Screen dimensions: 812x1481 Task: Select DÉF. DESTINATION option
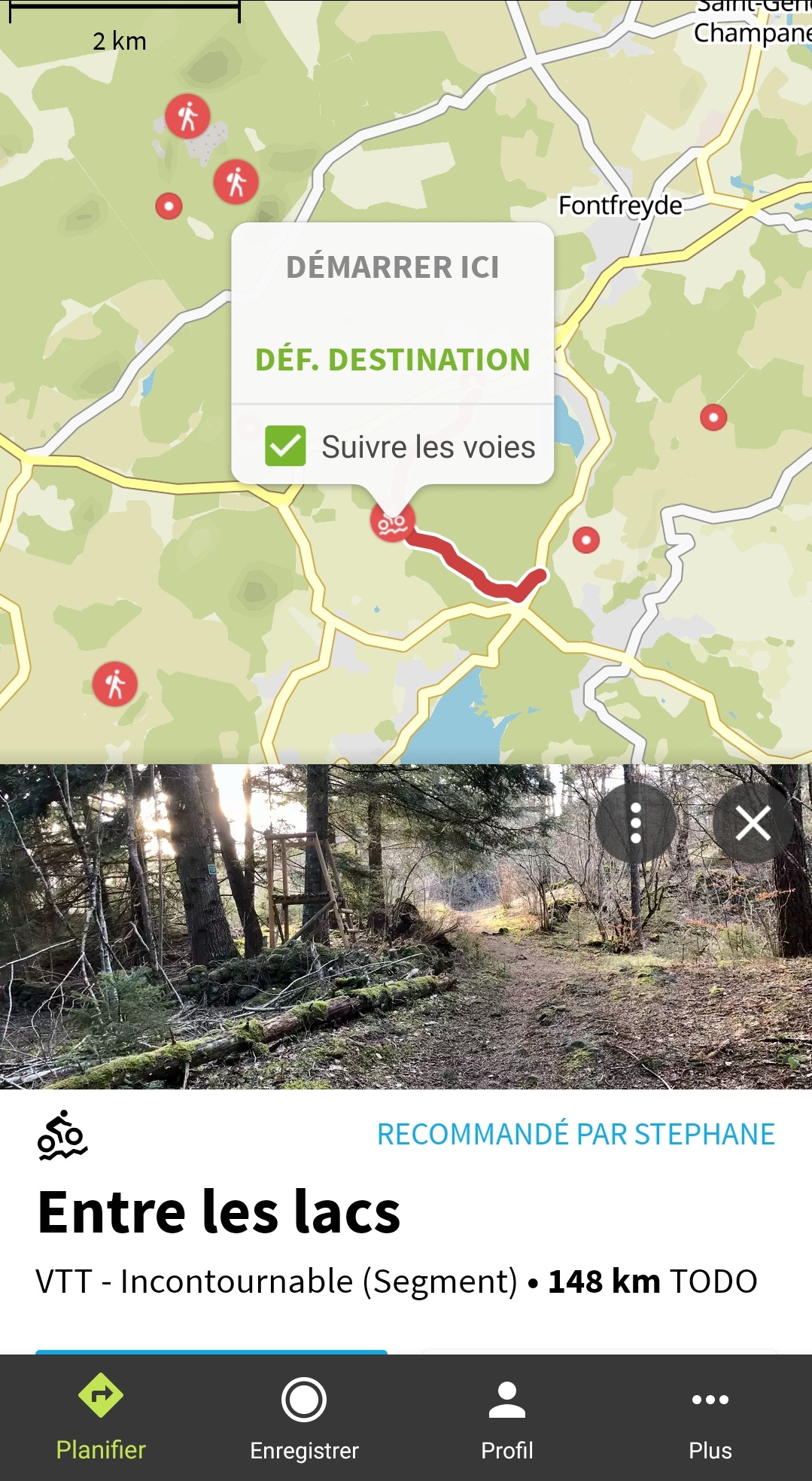click(392, 360)
